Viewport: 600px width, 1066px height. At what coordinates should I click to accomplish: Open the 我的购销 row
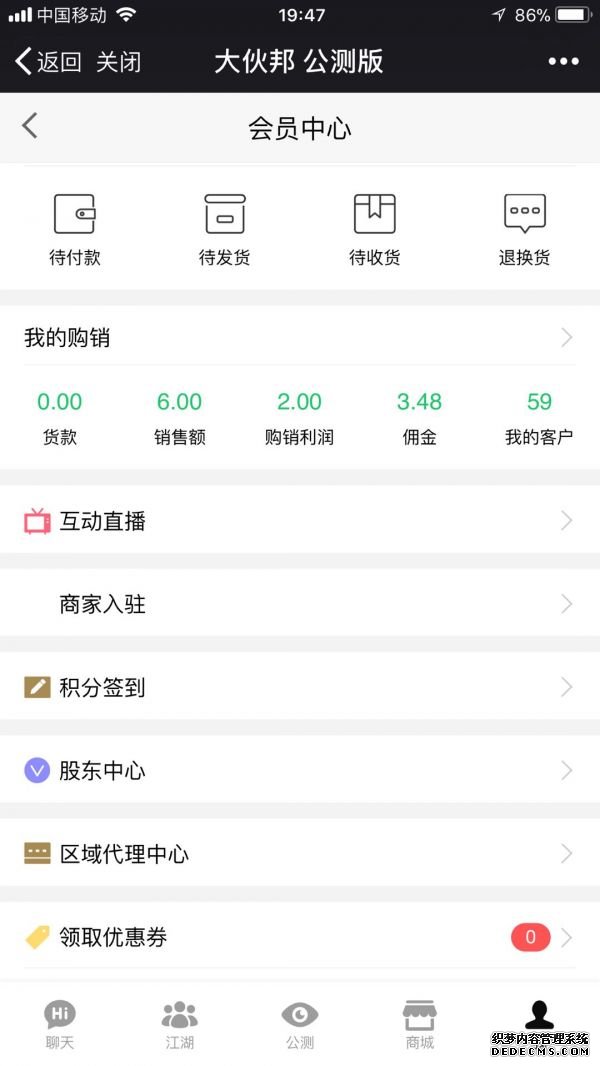click(300, 337)
